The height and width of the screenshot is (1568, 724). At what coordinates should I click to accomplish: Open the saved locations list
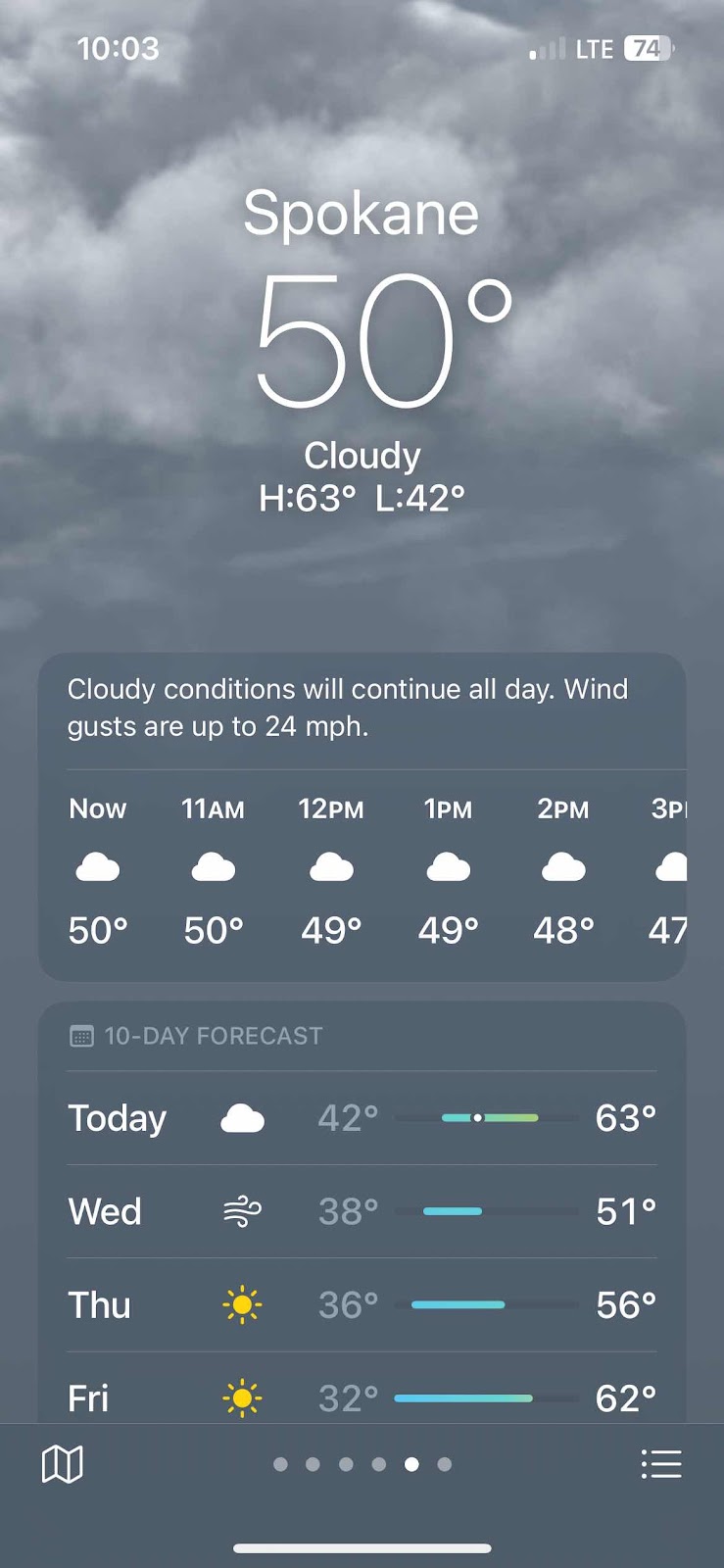click(660, 1464)
